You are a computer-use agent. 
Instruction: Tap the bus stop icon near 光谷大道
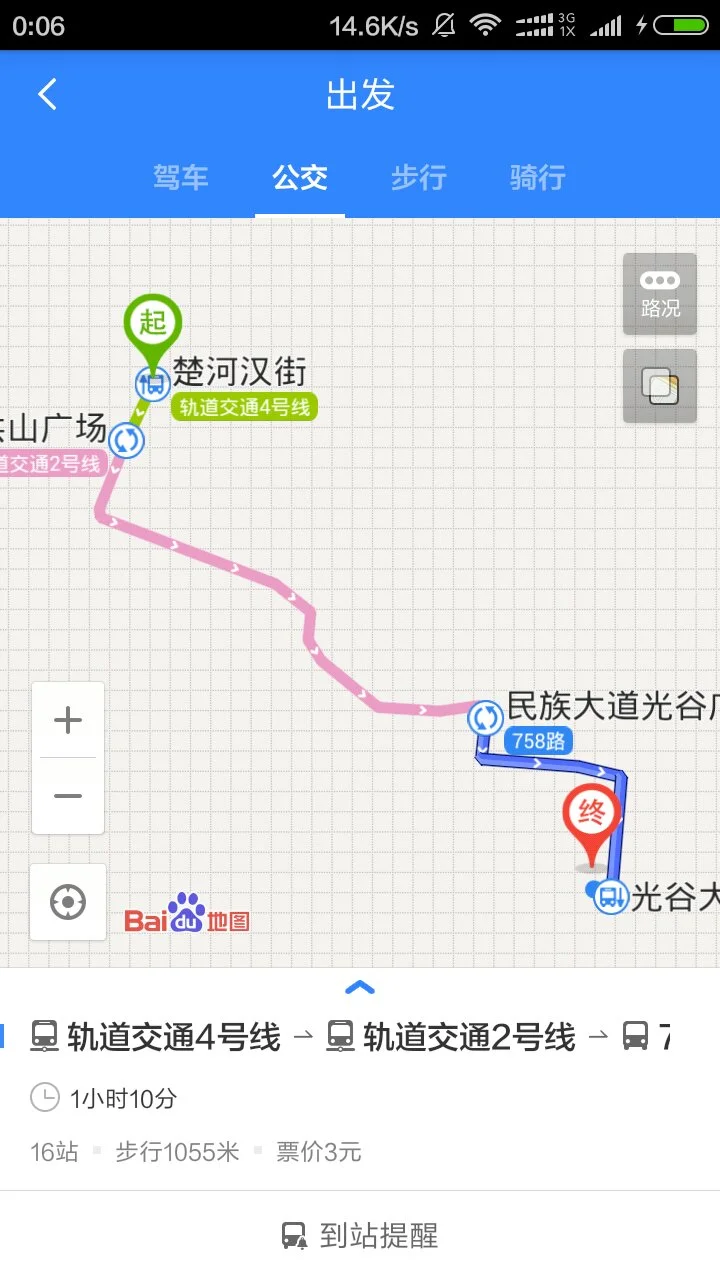tap(610, 898)
